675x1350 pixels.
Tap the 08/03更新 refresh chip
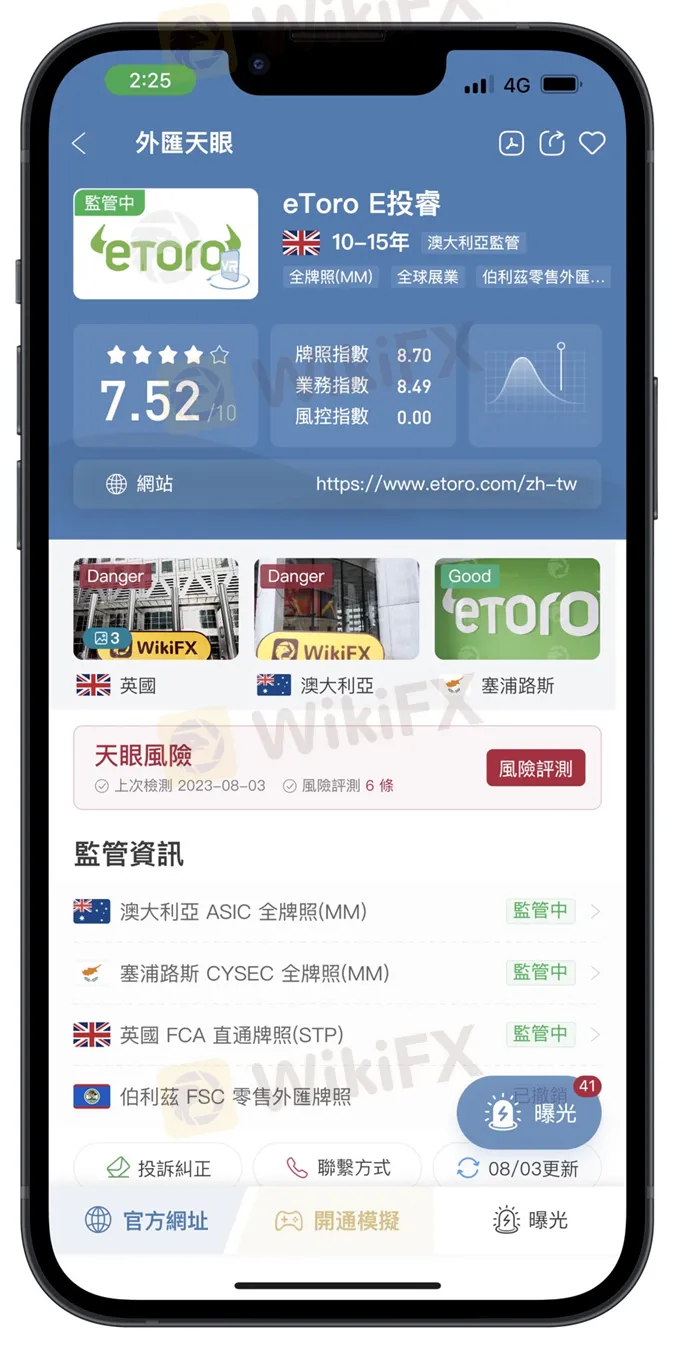click(x=517, y=1167)
